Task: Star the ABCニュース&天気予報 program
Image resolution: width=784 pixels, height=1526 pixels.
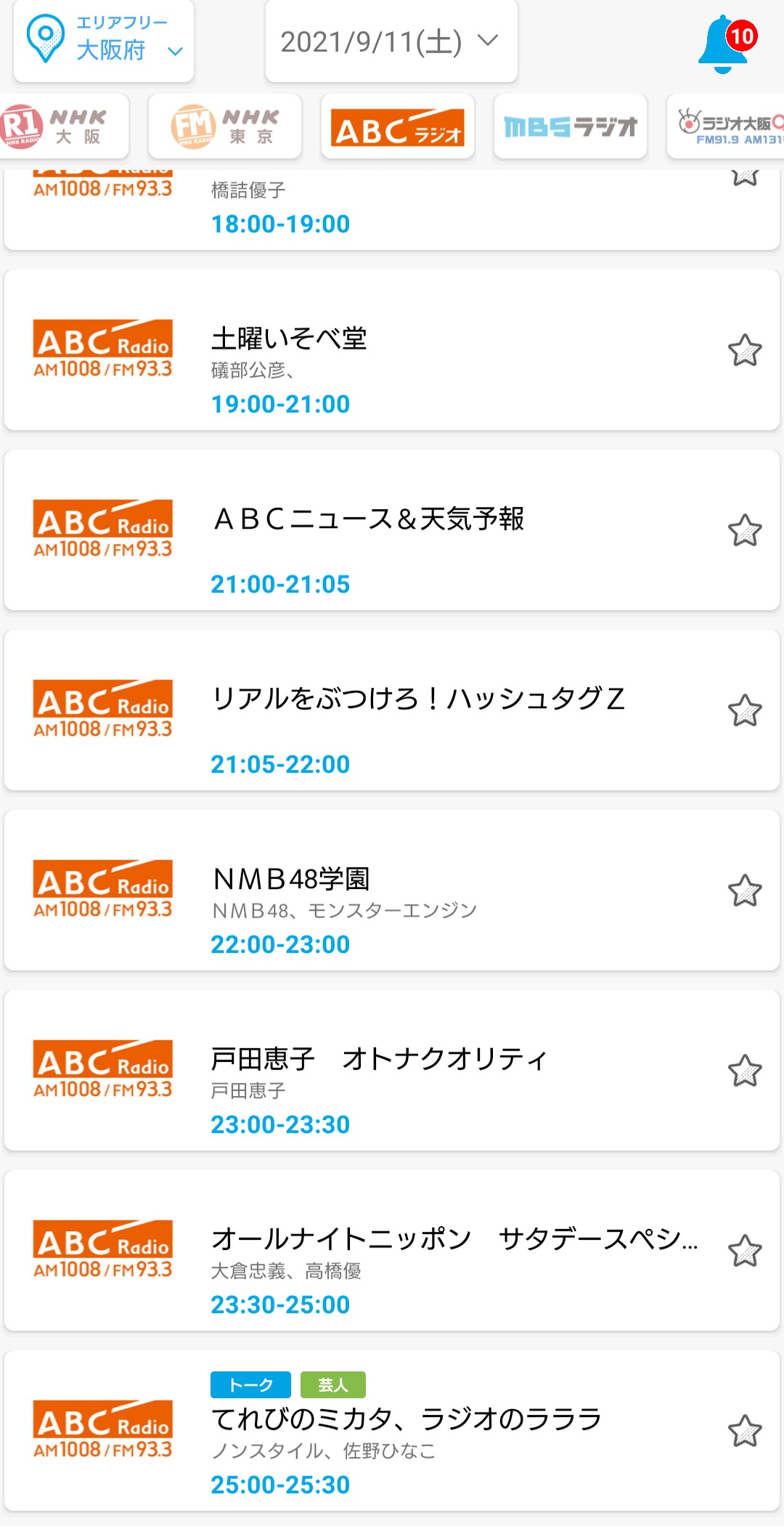Action: tap(745, 530)
